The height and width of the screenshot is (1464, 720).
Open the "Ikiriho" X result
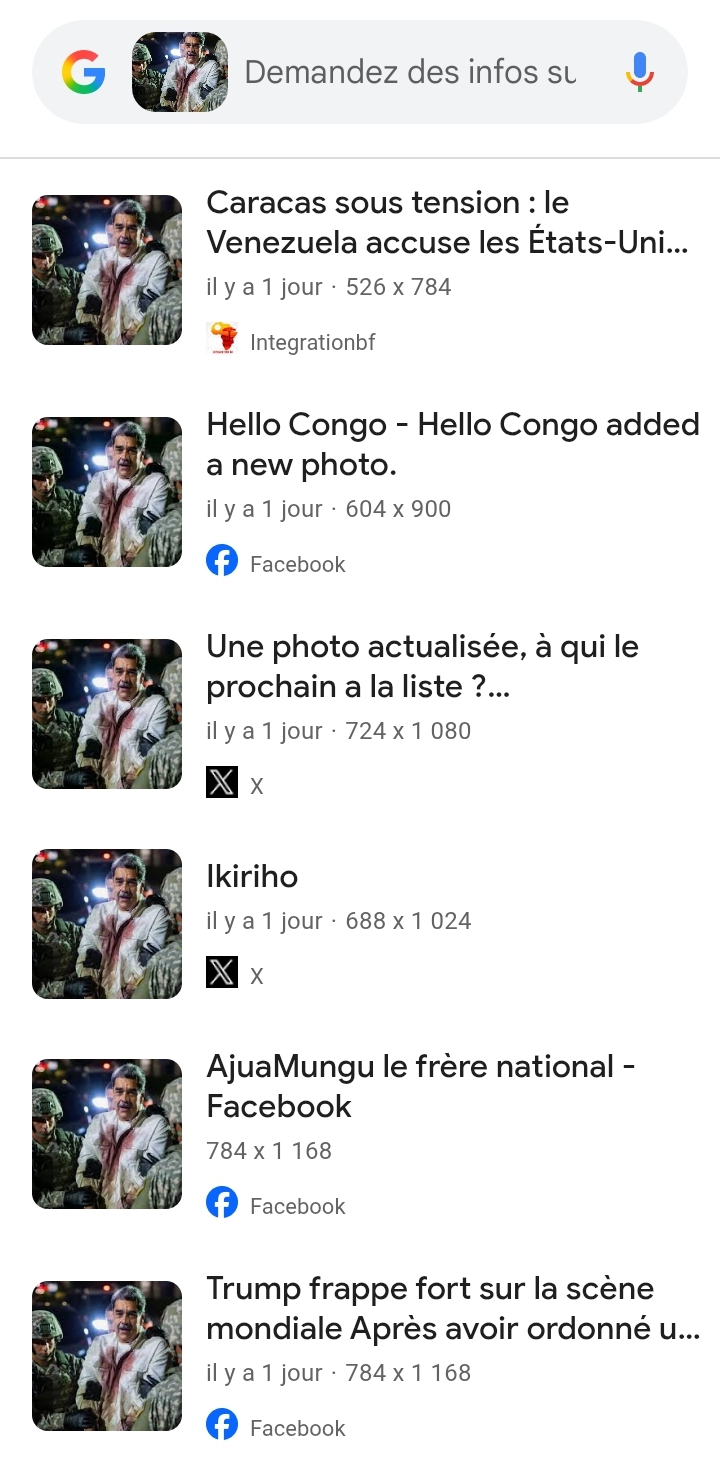pos(252,877)
